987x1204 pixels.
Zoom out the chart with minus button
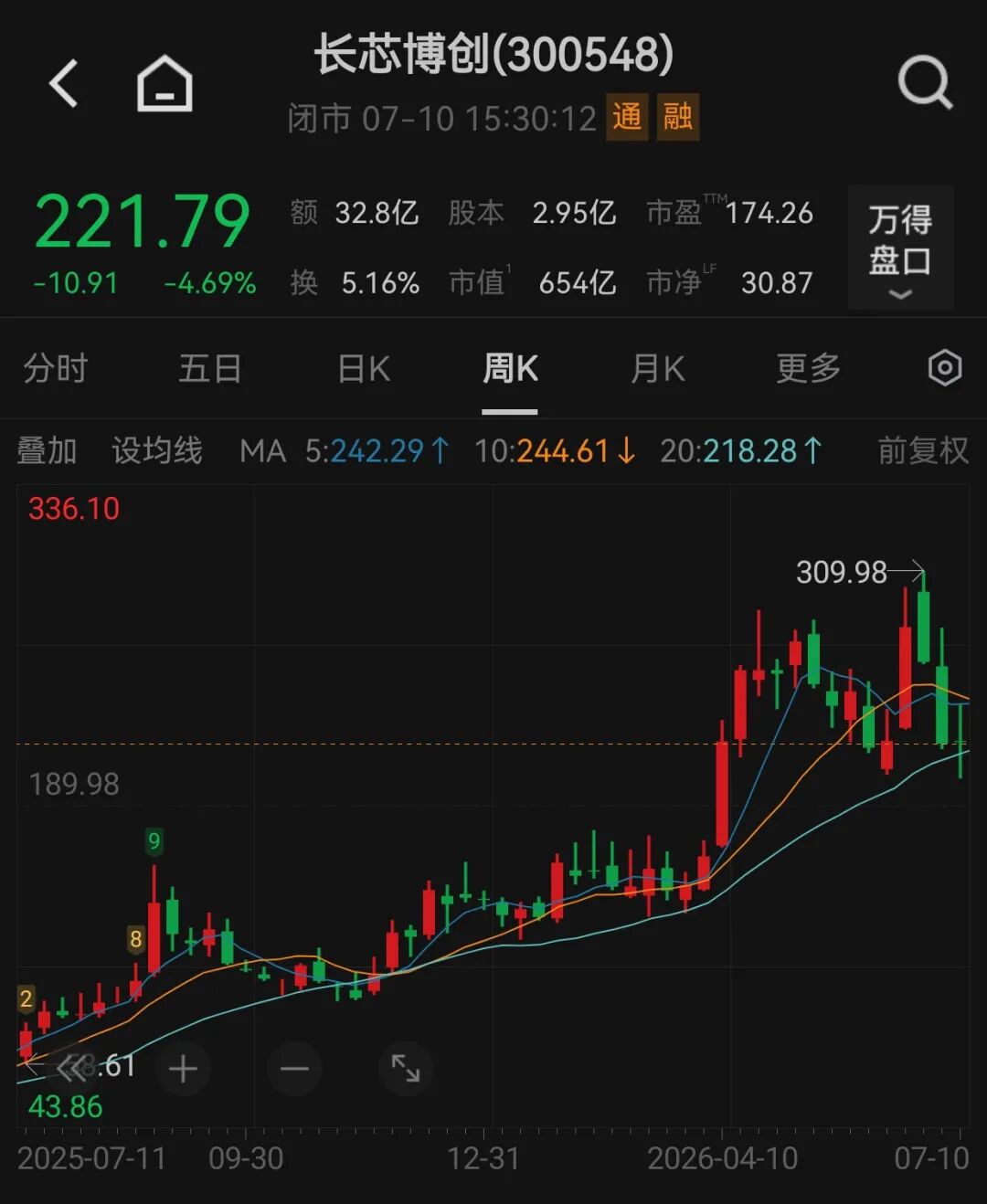pyautogui.click(x=294, y=1068)
